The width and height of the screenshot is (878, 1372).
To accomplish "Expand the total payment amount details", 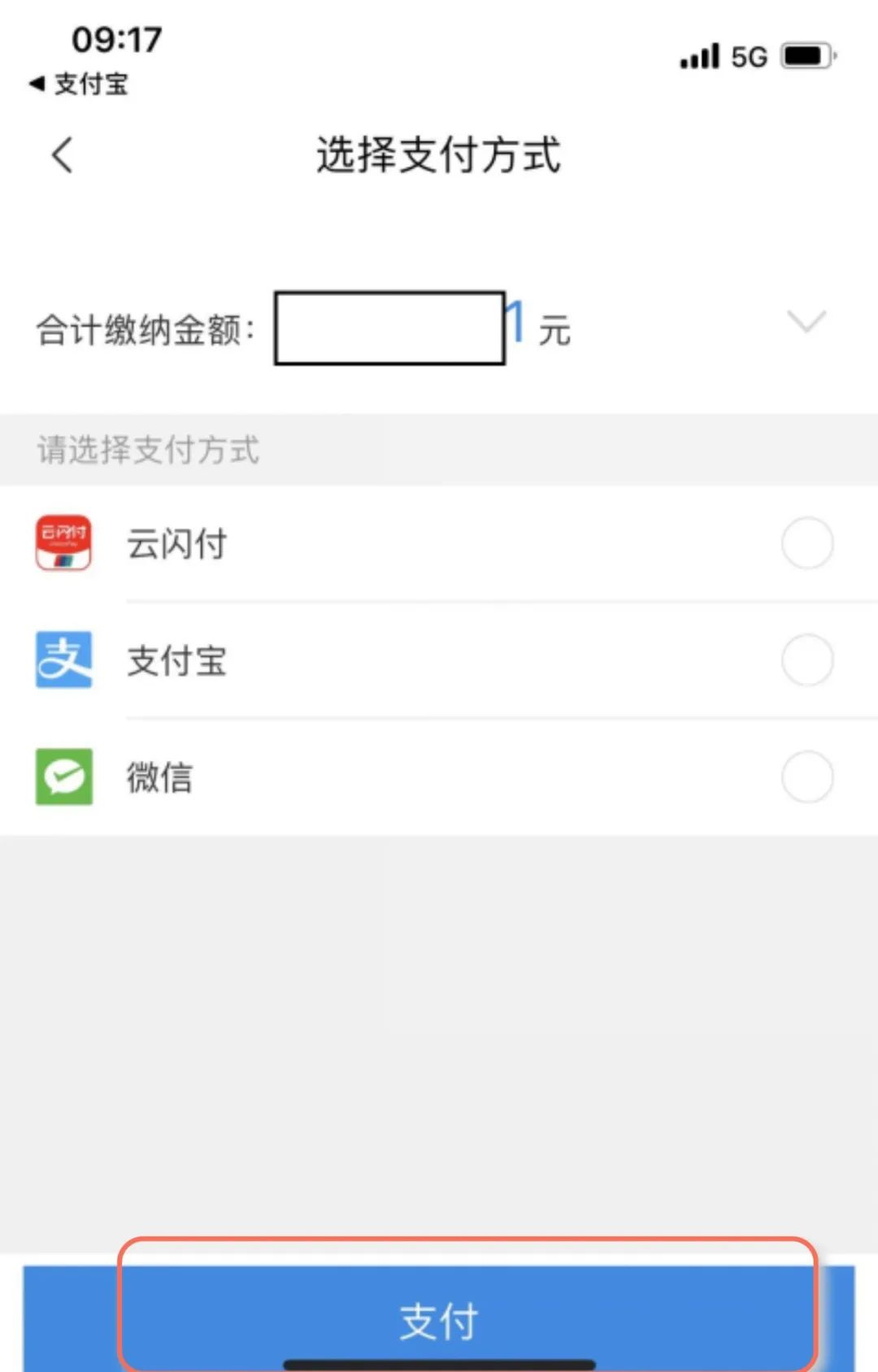I will (x=806, y=321).
